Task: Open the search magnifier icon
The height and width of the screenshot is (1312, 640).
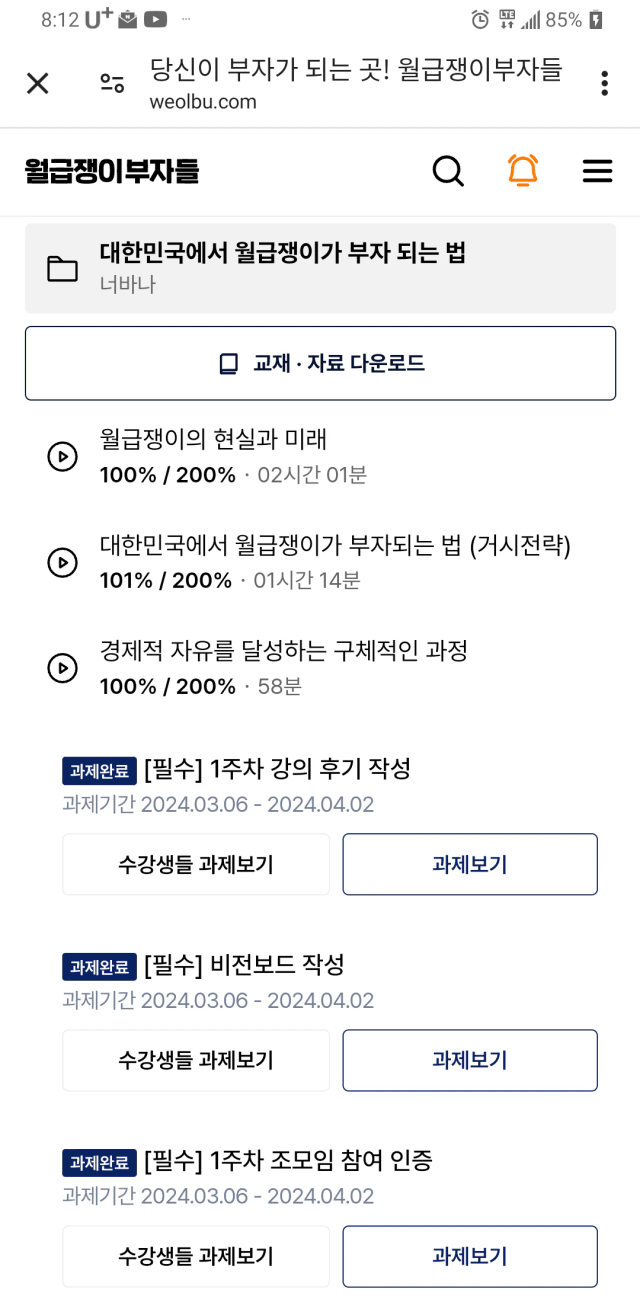Action: pyautogui.click(x=448, y=171)
